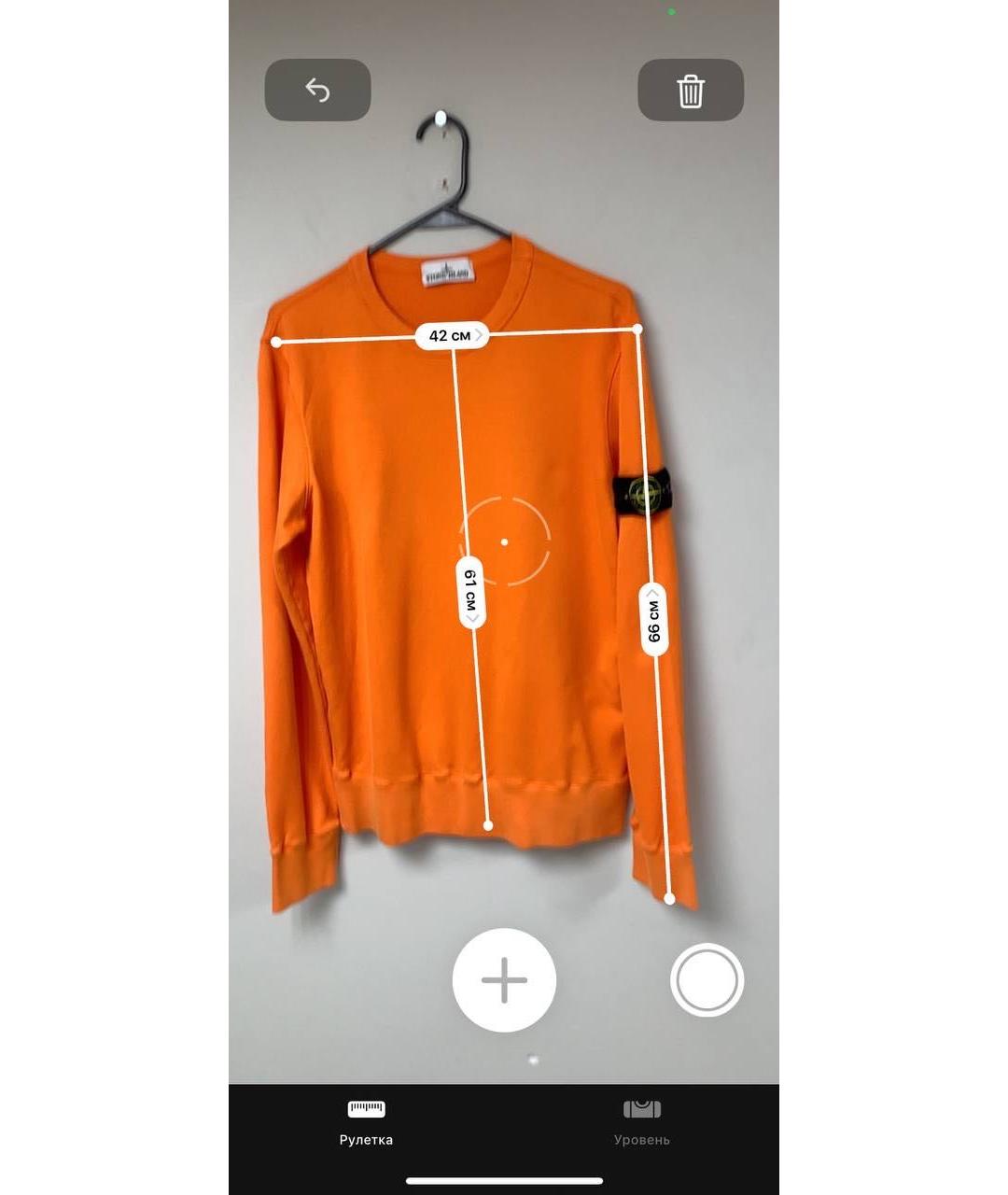Viewport: 1008px width, 1195px height.
Task: Undo the last measurement point
Action: (317, 90)
